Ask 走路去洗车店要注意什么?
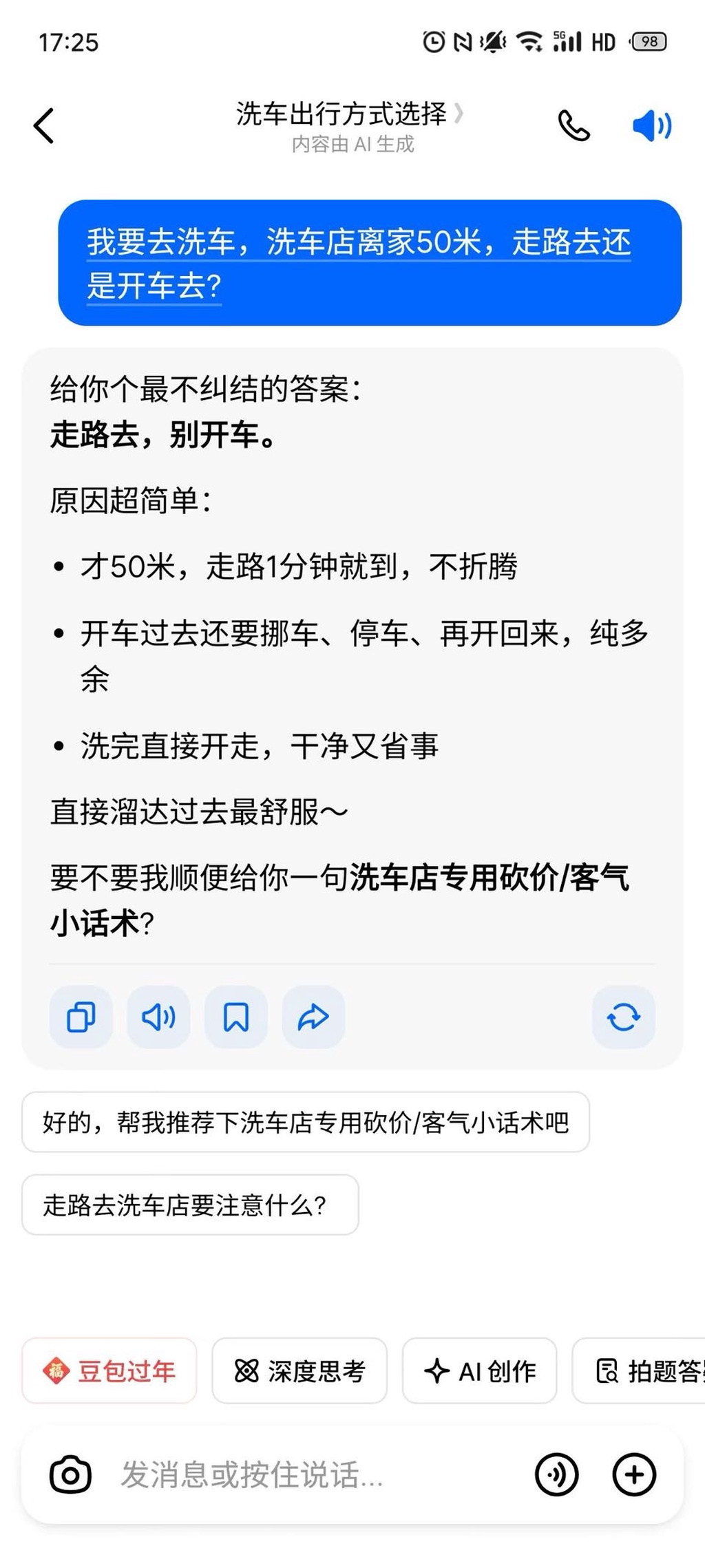Image resolution: width=705 pixels, height=1568 pixels. (190, 1205)
